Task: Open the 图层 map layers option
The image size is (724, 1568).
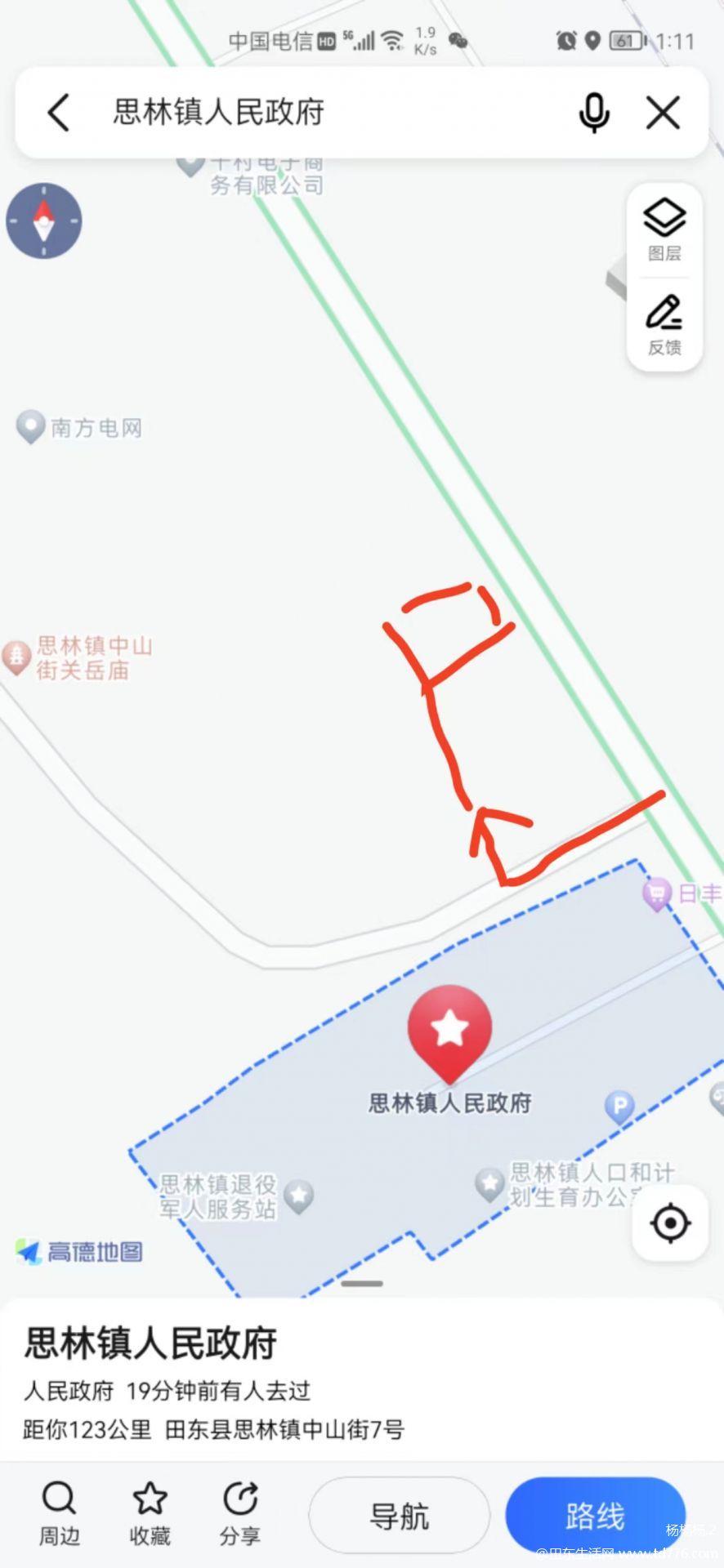Action: (664, 230)
